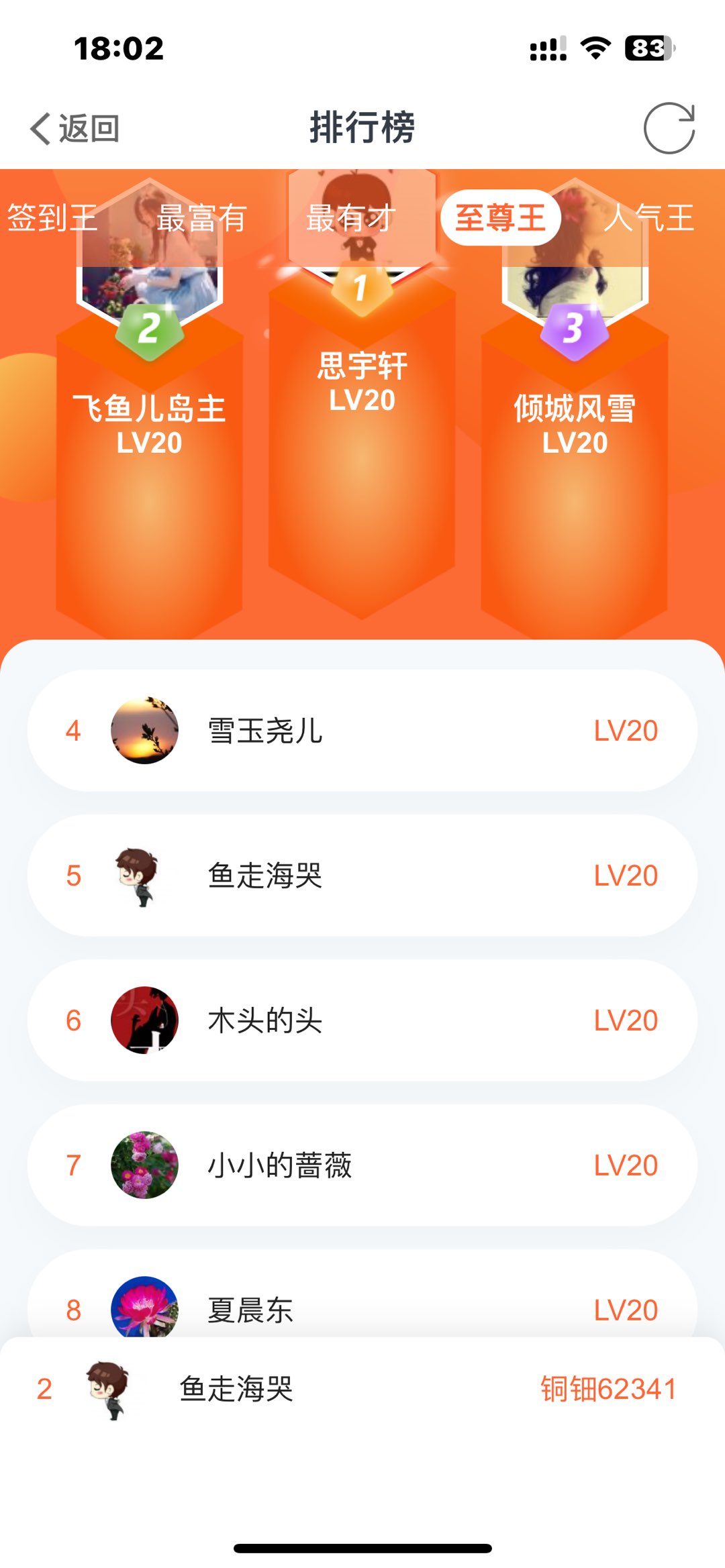Switch to the 人气王 tab
This screenshot has height=1568, width=725.
[648, 218]
